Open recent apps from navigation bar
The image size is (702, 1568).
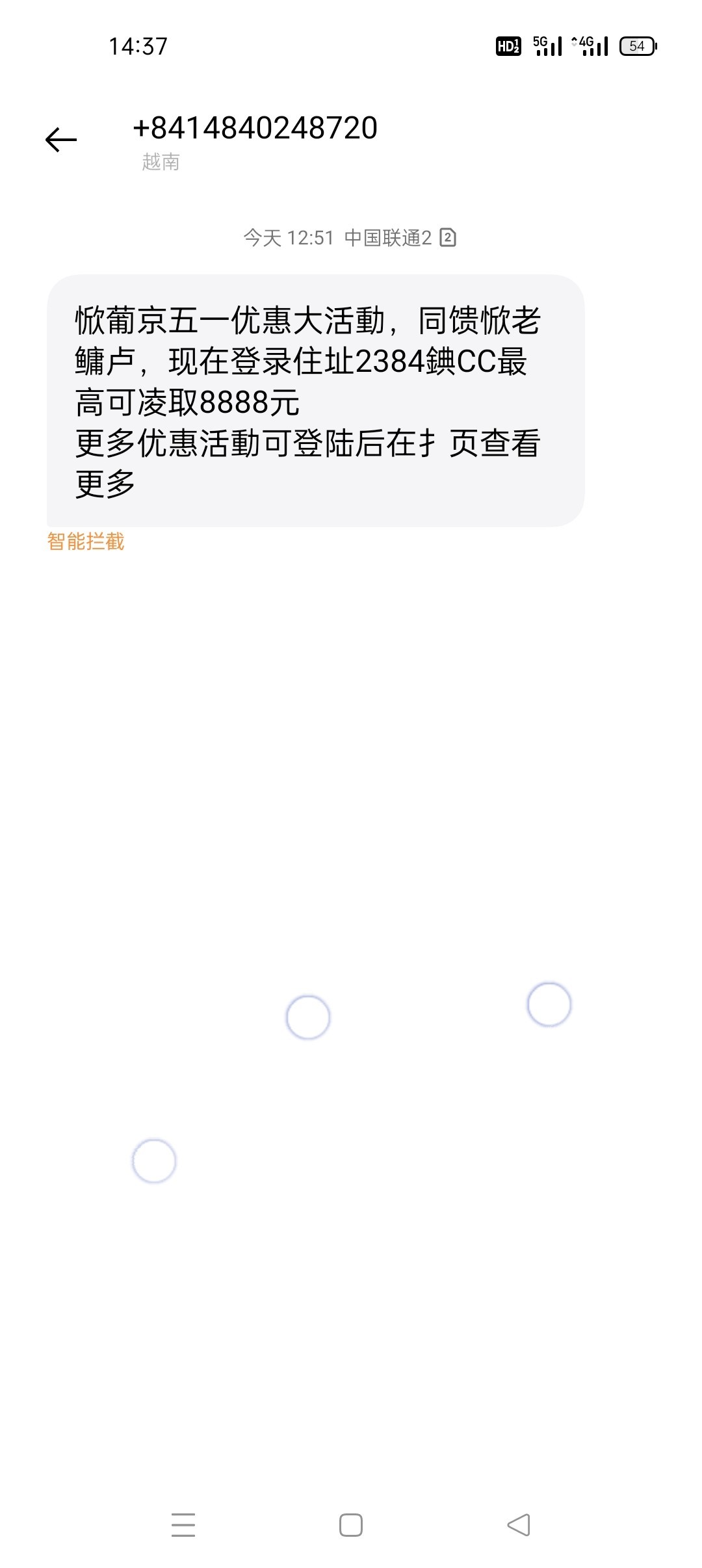[x=183, y=1525]
